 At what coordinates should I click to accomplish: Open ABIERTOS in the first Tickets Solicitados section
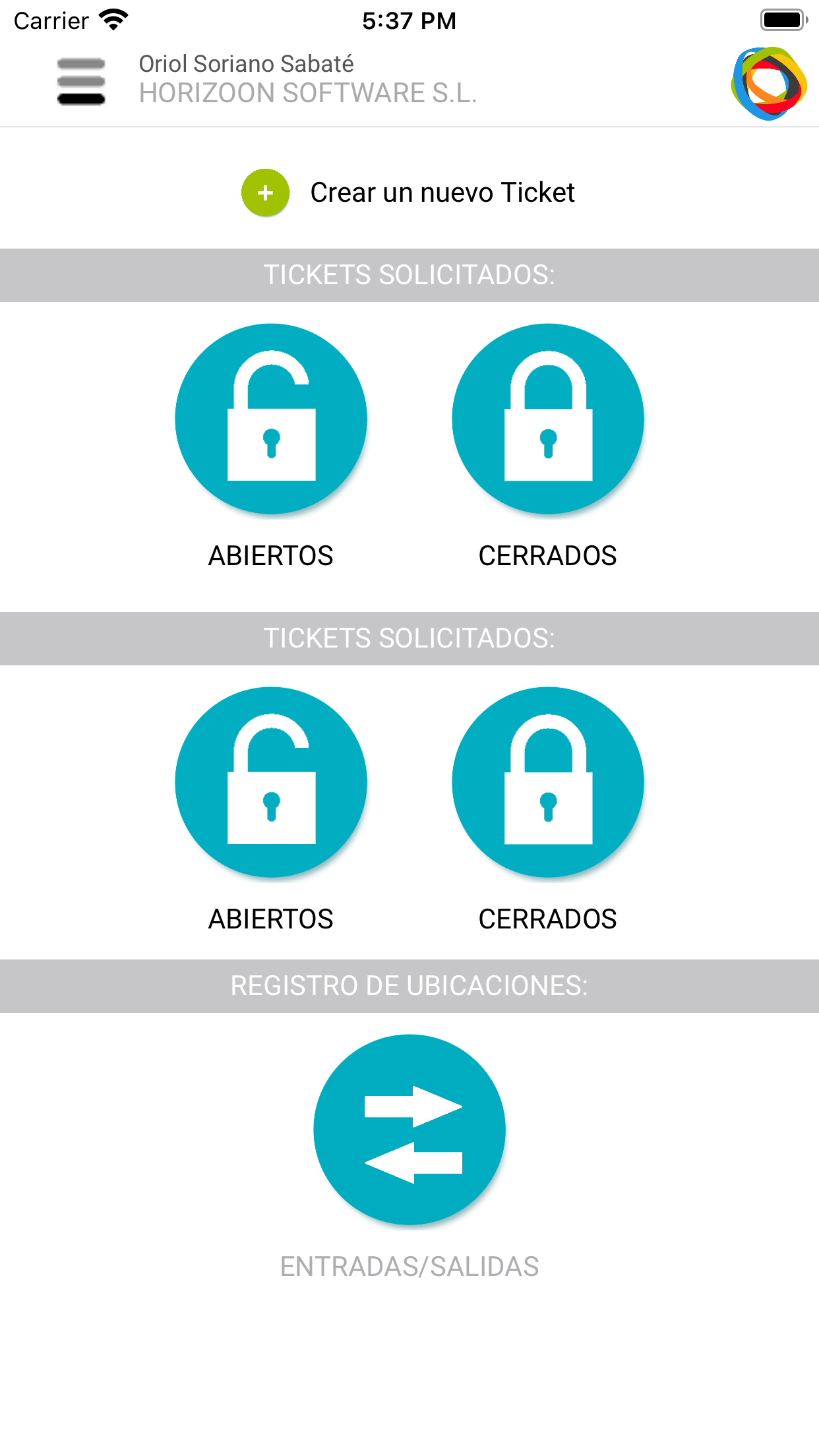tap(271, 419)
